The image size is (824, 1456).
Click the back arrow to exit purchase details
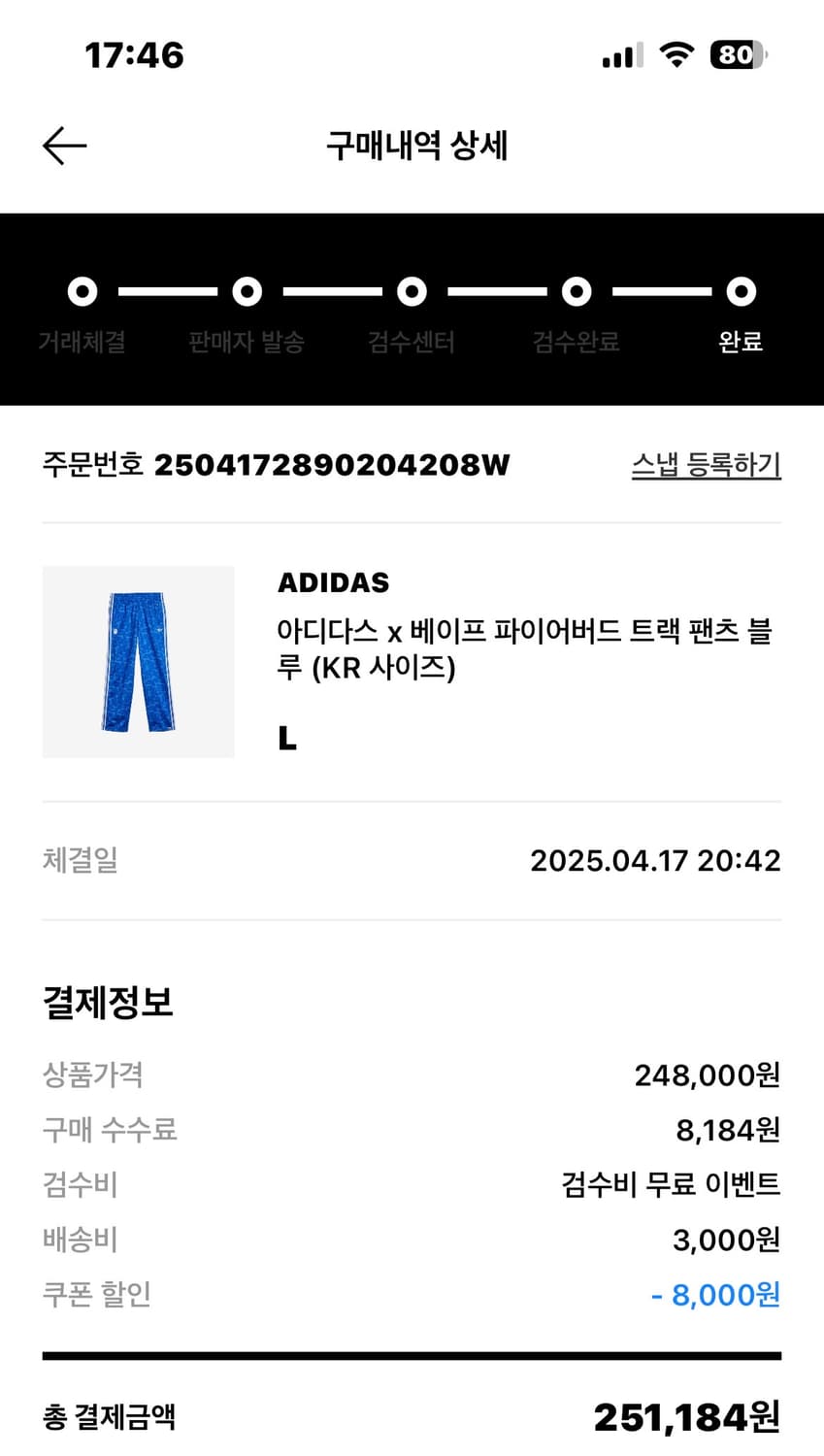point(64,147)
